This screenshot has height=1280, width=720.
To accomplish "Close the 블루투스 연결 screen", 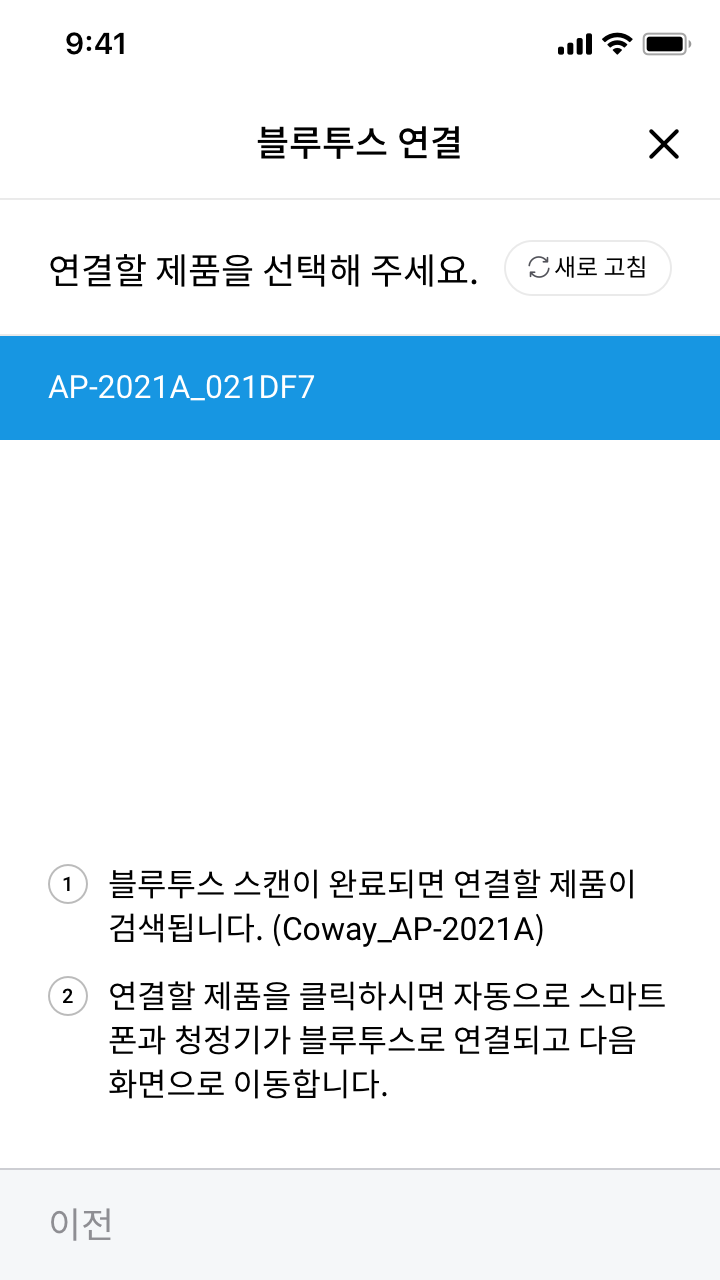I will (663, 145).
